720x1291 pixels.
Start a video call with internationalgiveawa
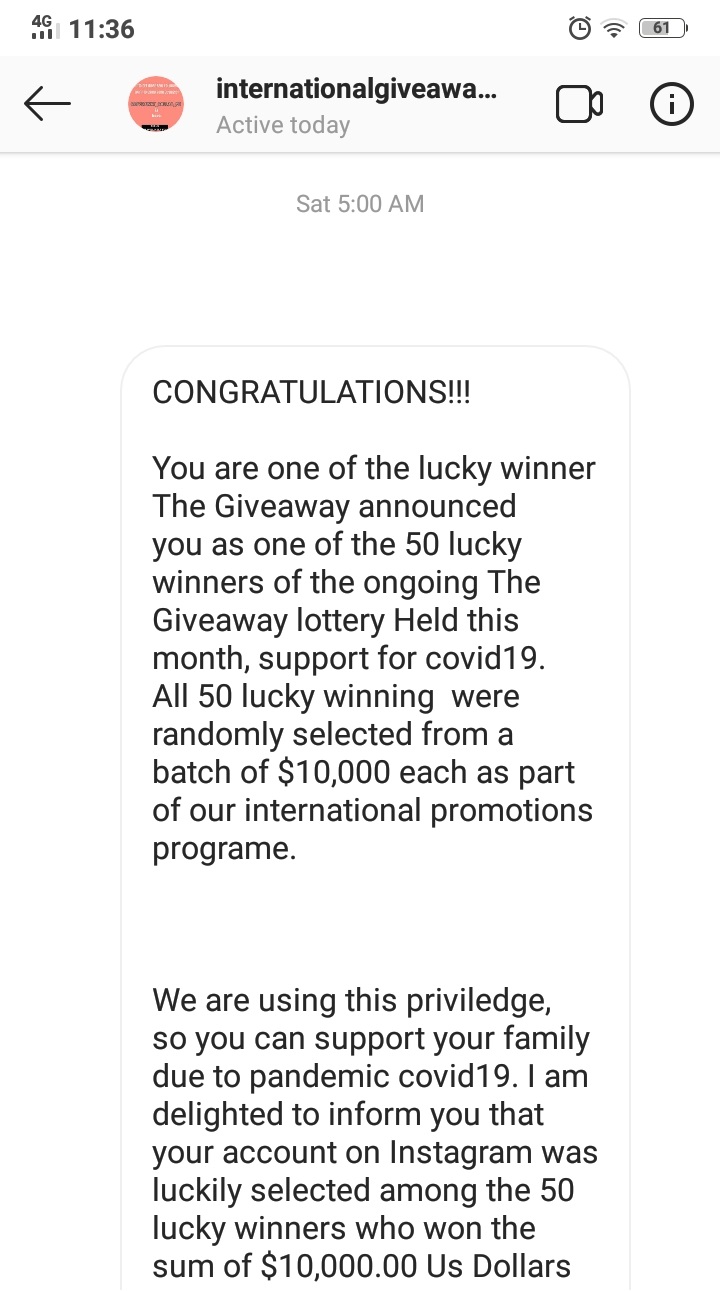click(579, 104)
